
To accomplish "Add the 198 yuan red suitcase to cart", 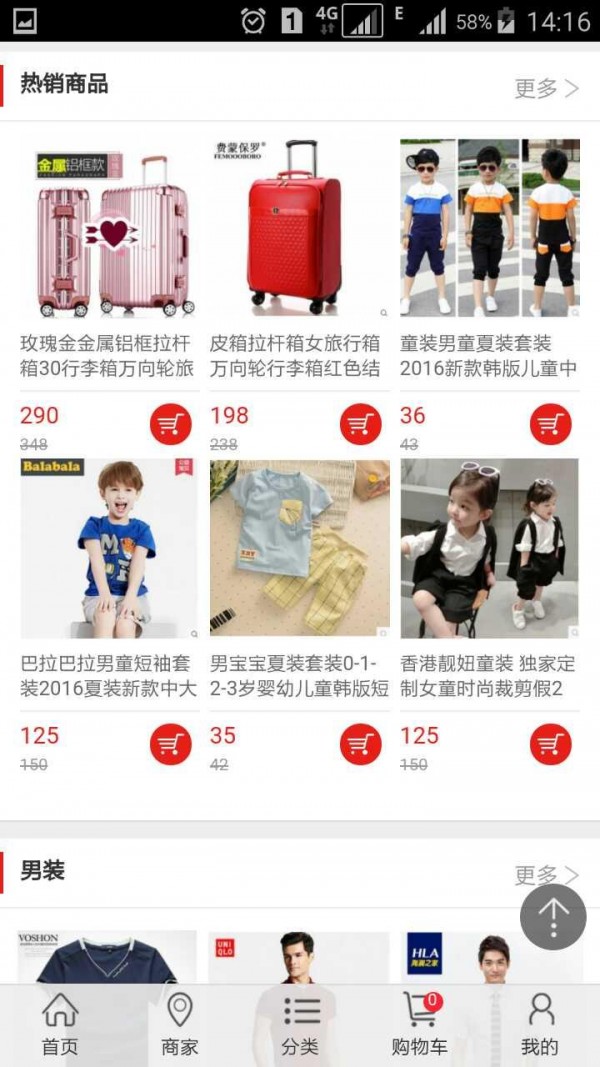I will (x=361, y=424).
